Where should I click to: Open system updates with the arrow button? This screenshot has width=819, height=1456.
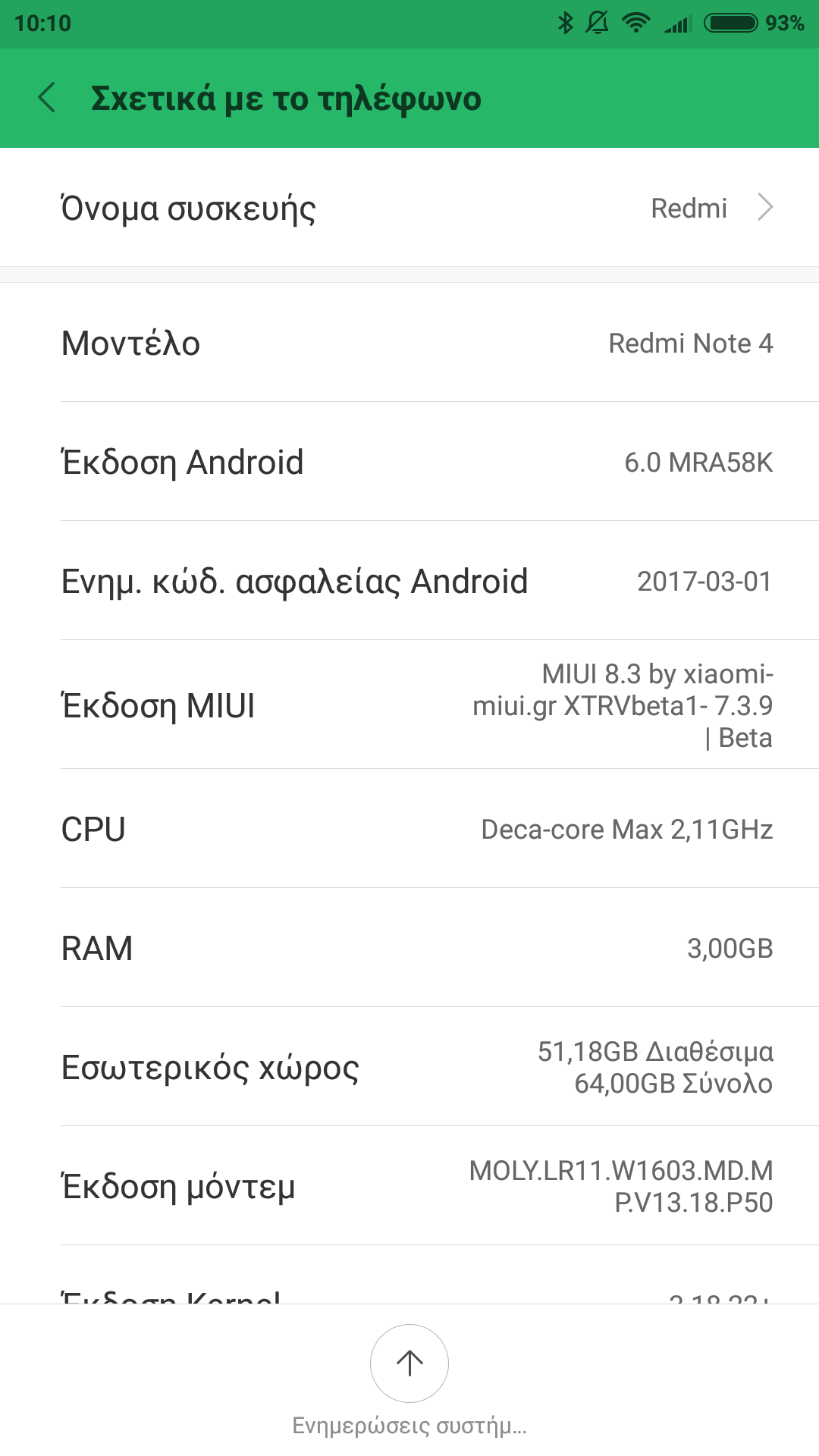pyautogui.click(x=409, y=1363)
